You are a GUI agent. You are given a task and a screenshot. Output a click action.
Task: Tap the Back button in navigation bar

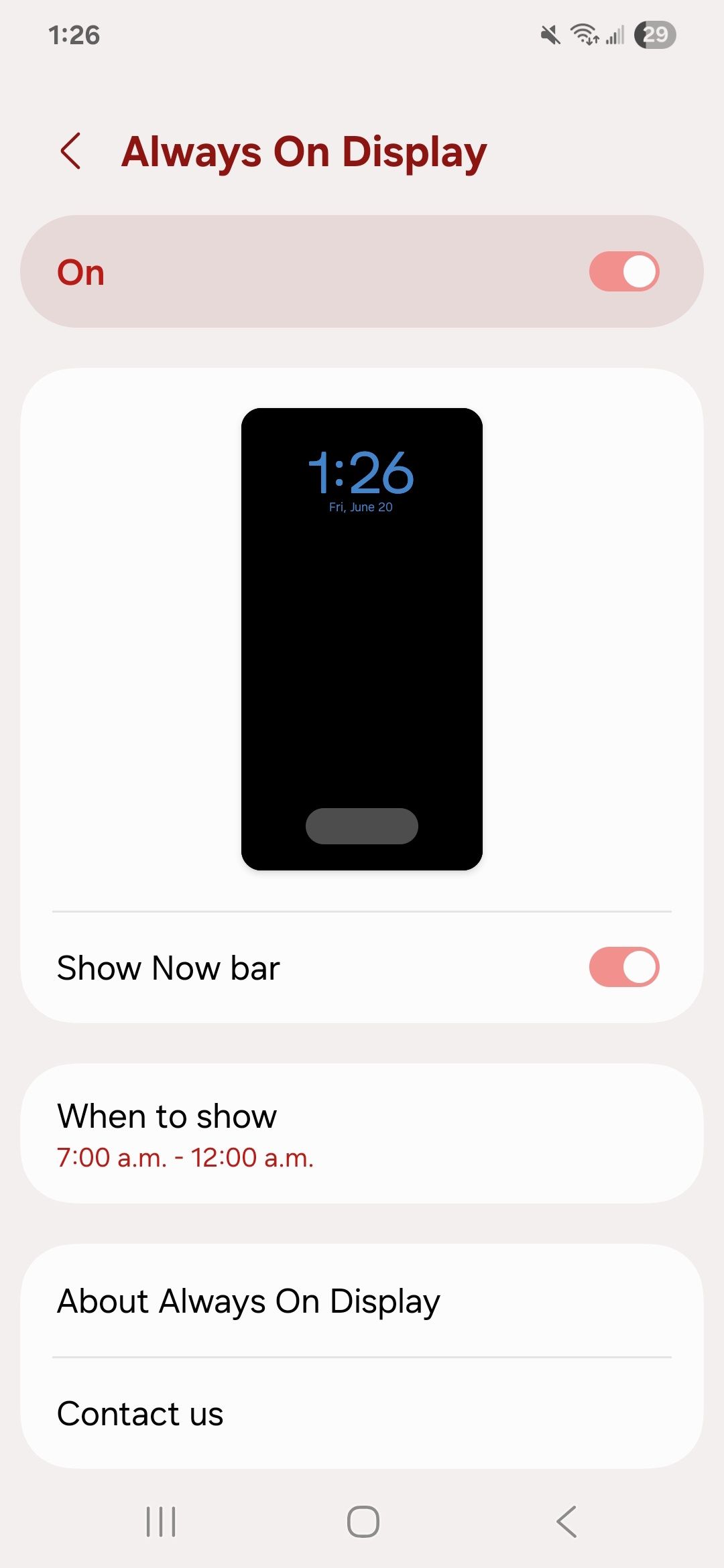tap(566, 1520)
